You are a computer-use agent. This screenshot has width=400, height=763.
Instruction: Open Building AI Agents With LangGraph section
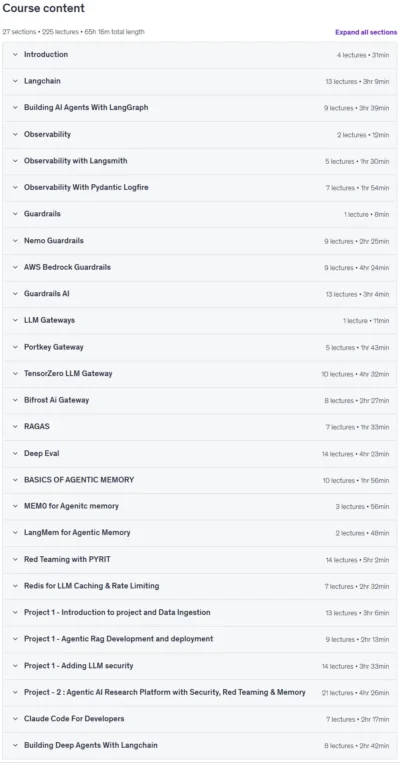pyautogui.click(x=200, y=108)
